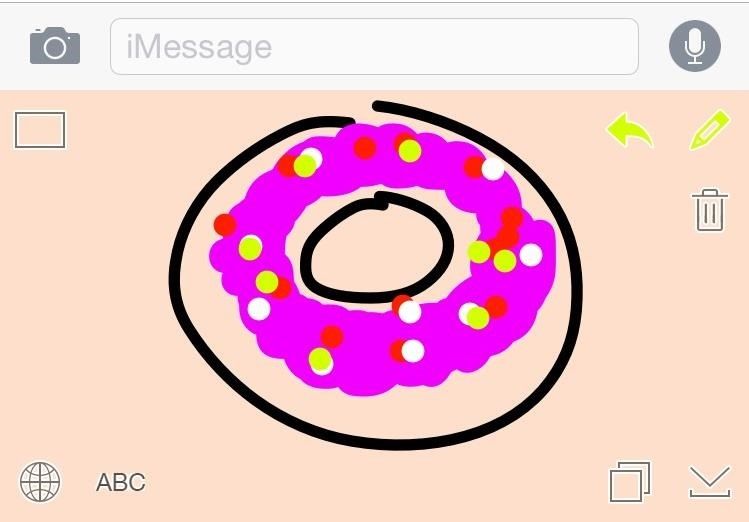
Task: Start voice dictation with the microphone
Action: click(x=694, y=46)
